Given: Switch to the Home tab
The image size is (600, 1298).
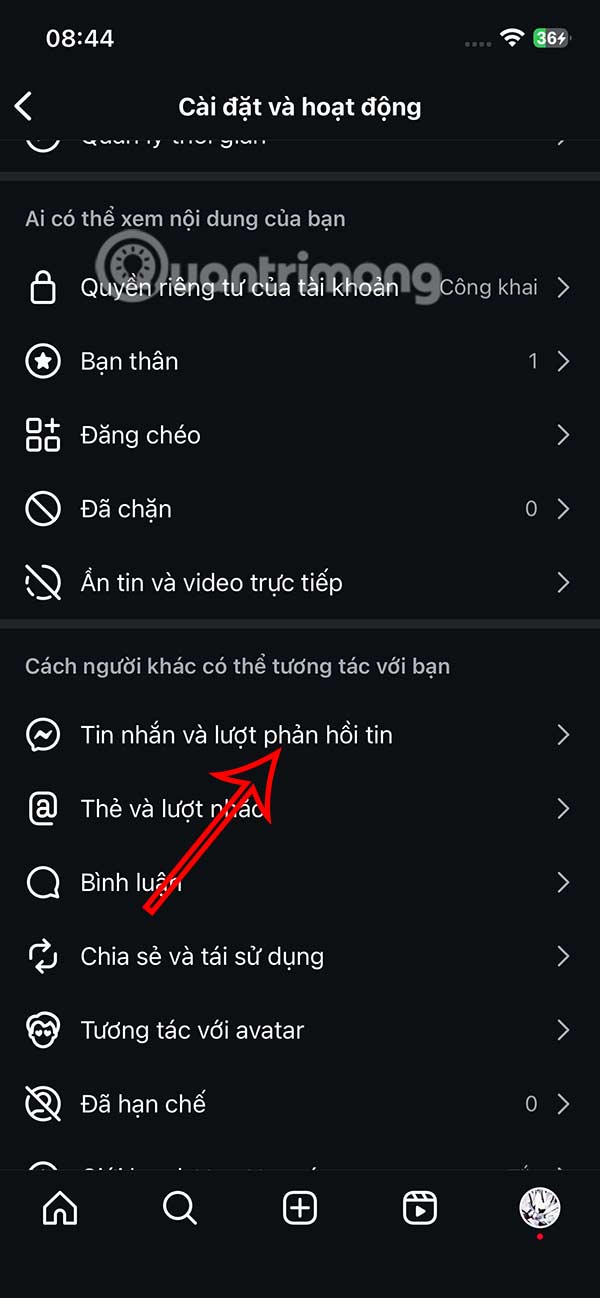Looking at the screenshot, I should pos(60,1208).
